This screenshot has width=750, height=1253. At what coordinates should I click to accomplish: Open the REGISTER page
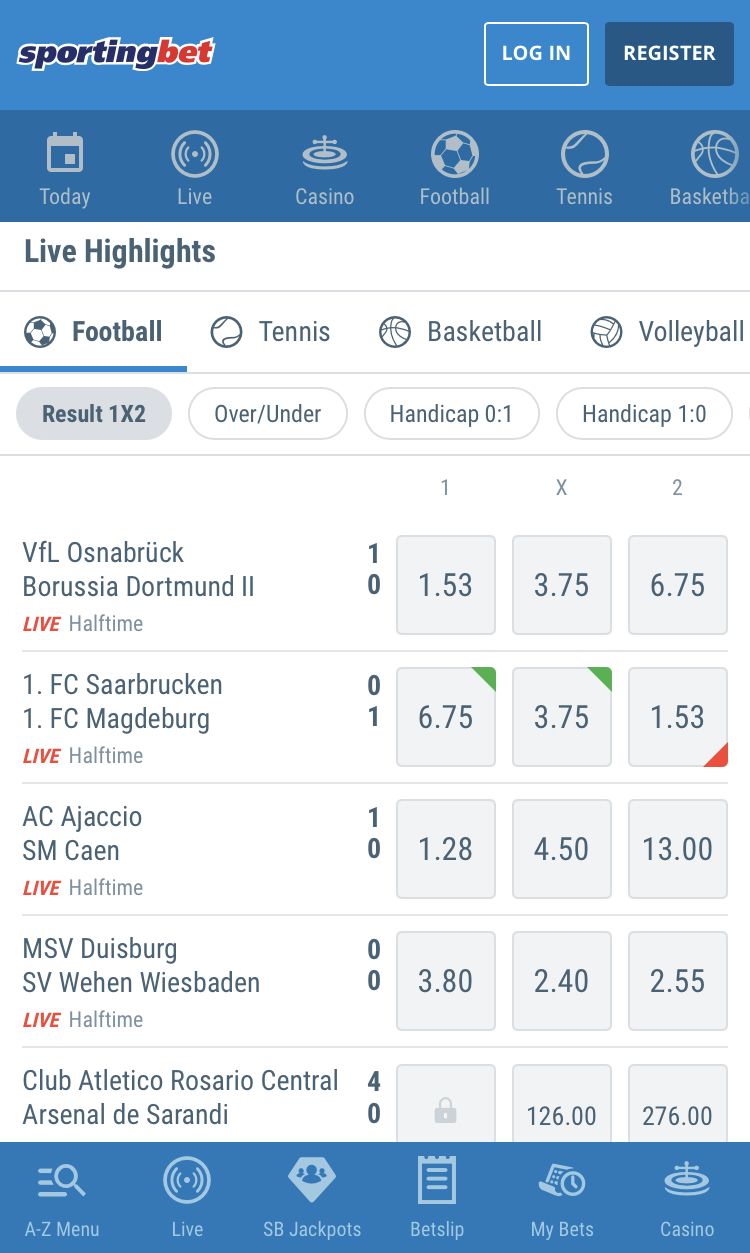pyautogui.click(x=669, y=54)
